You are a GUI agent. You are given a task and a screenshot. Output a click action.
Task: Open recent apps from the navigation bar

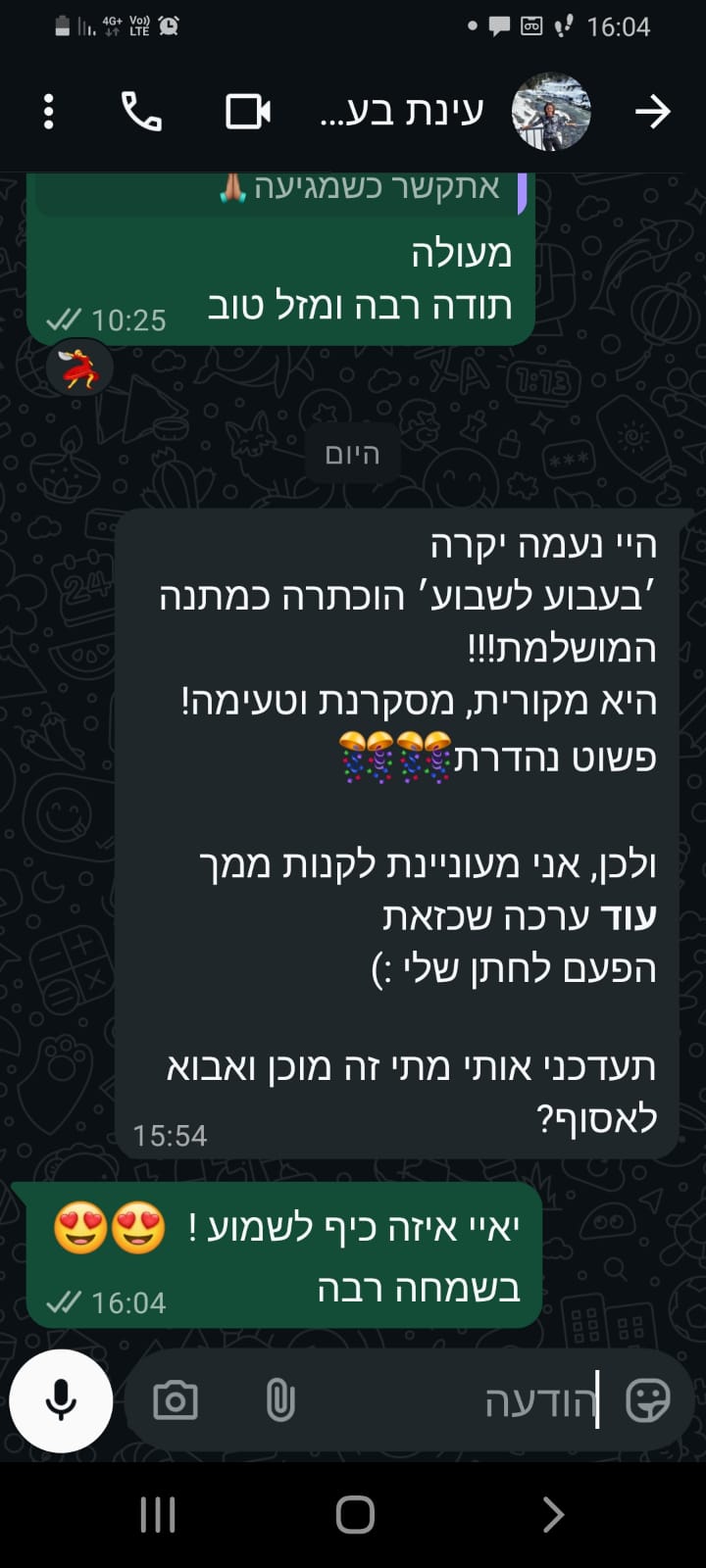157,1514
